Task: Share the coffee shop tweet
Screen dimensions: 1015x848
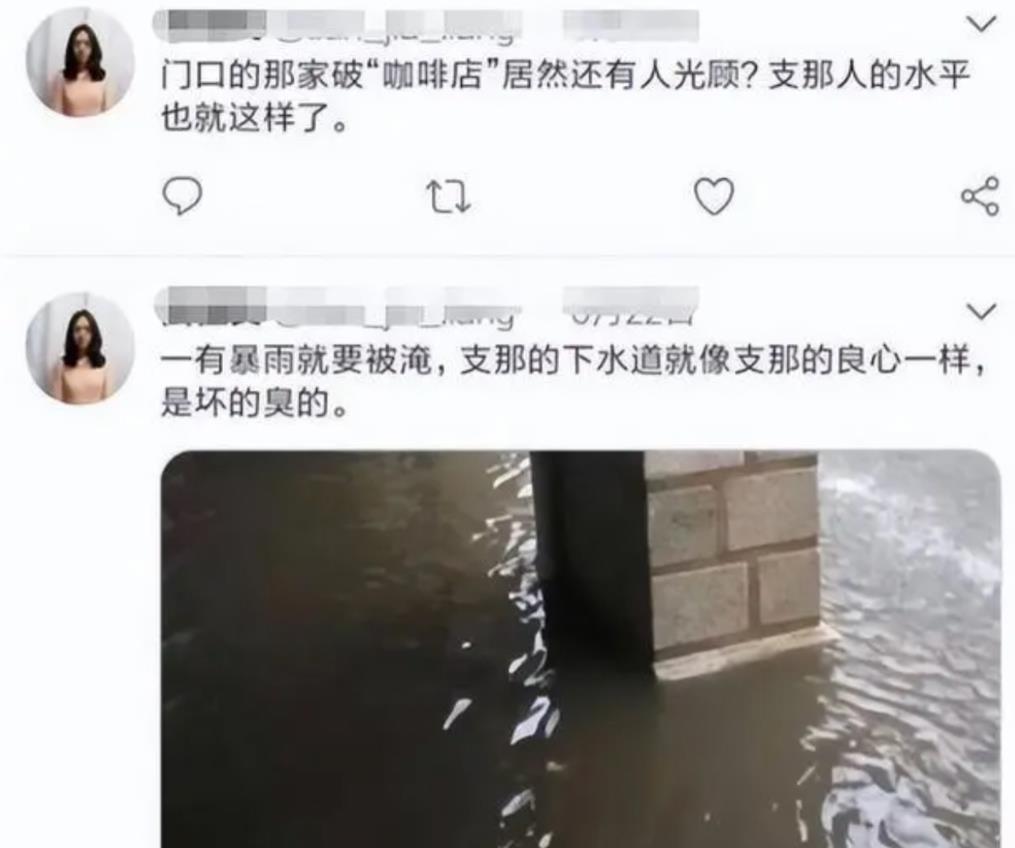Action: click(x=980, y=196)
